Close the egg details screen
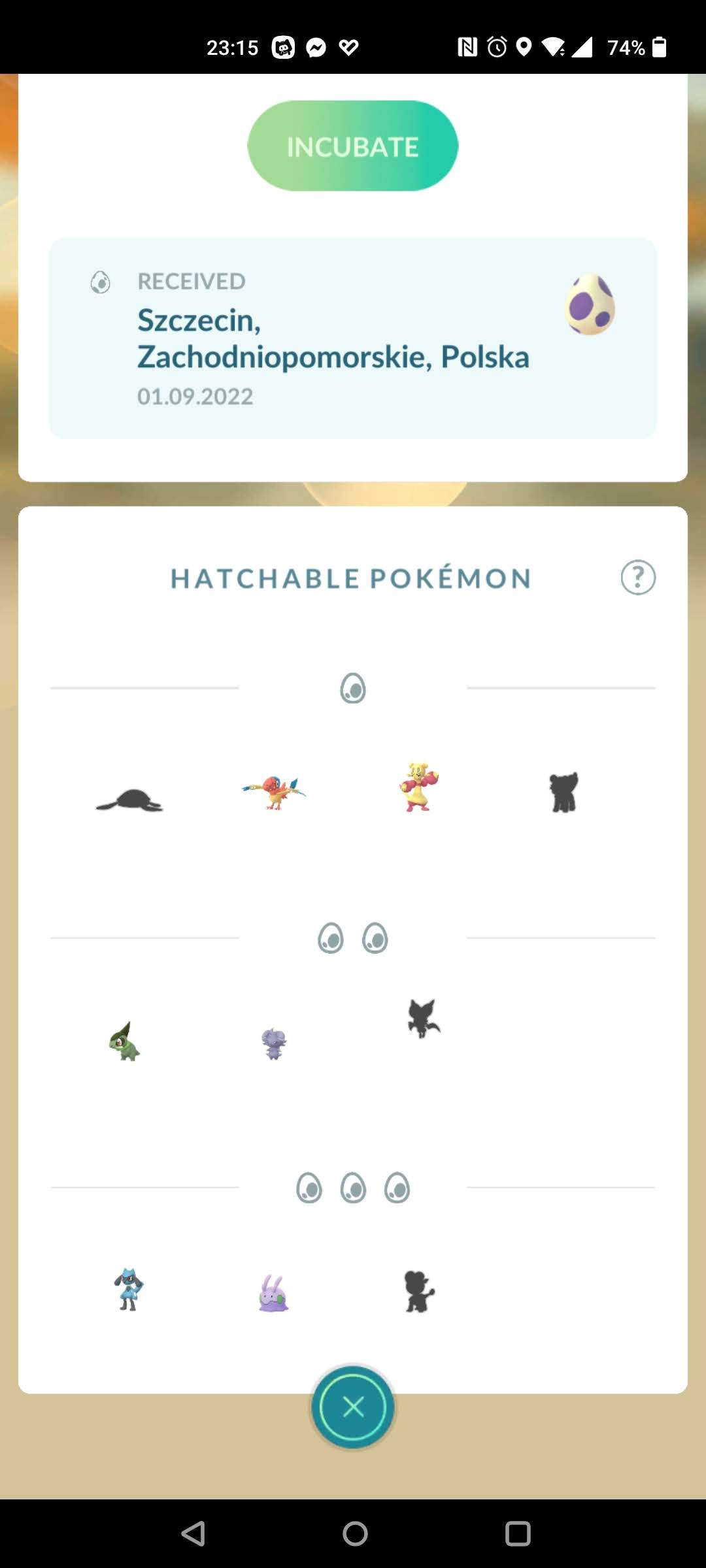 (353, 1407)
